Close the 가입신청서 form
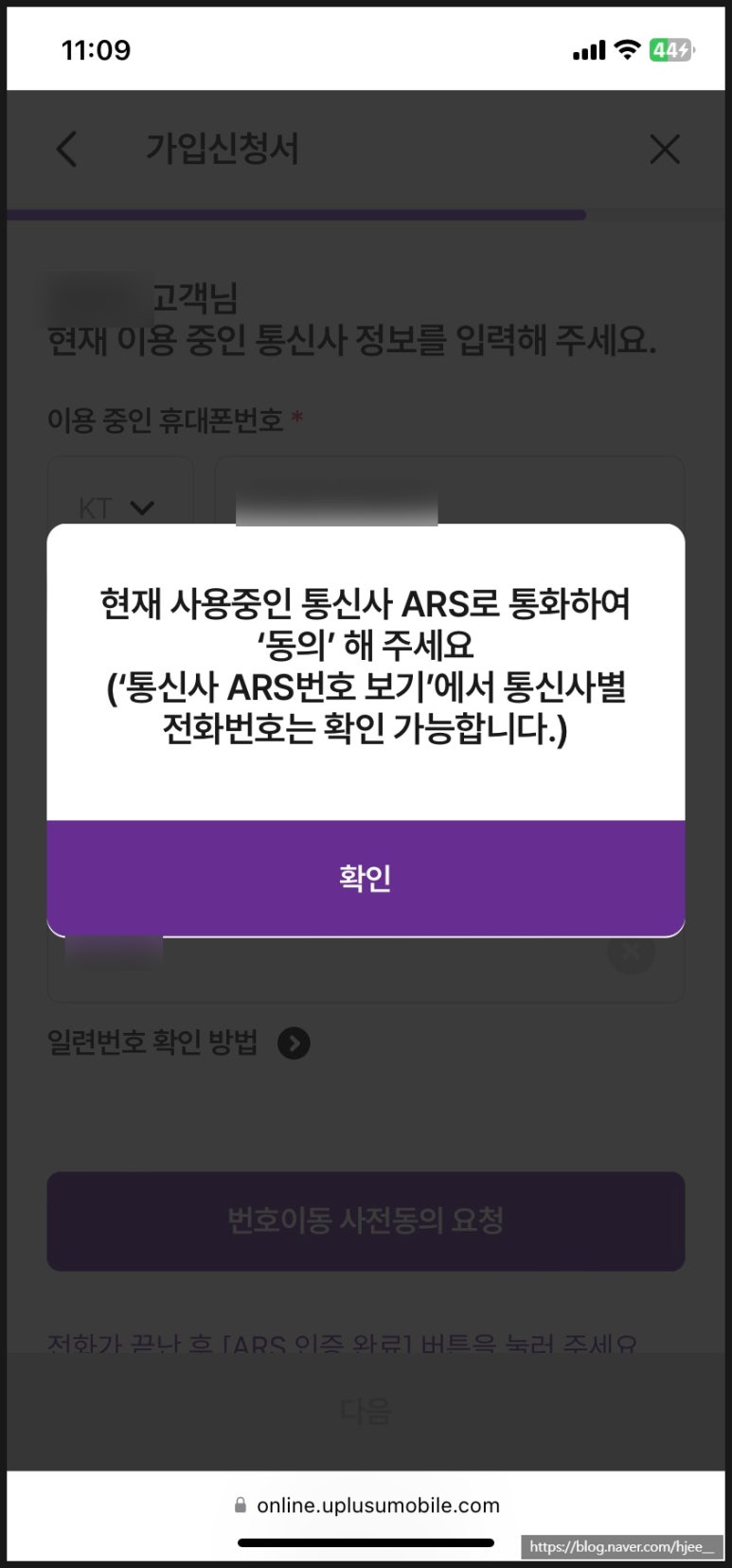The image size is (732, 1568). tap(665, 149)
